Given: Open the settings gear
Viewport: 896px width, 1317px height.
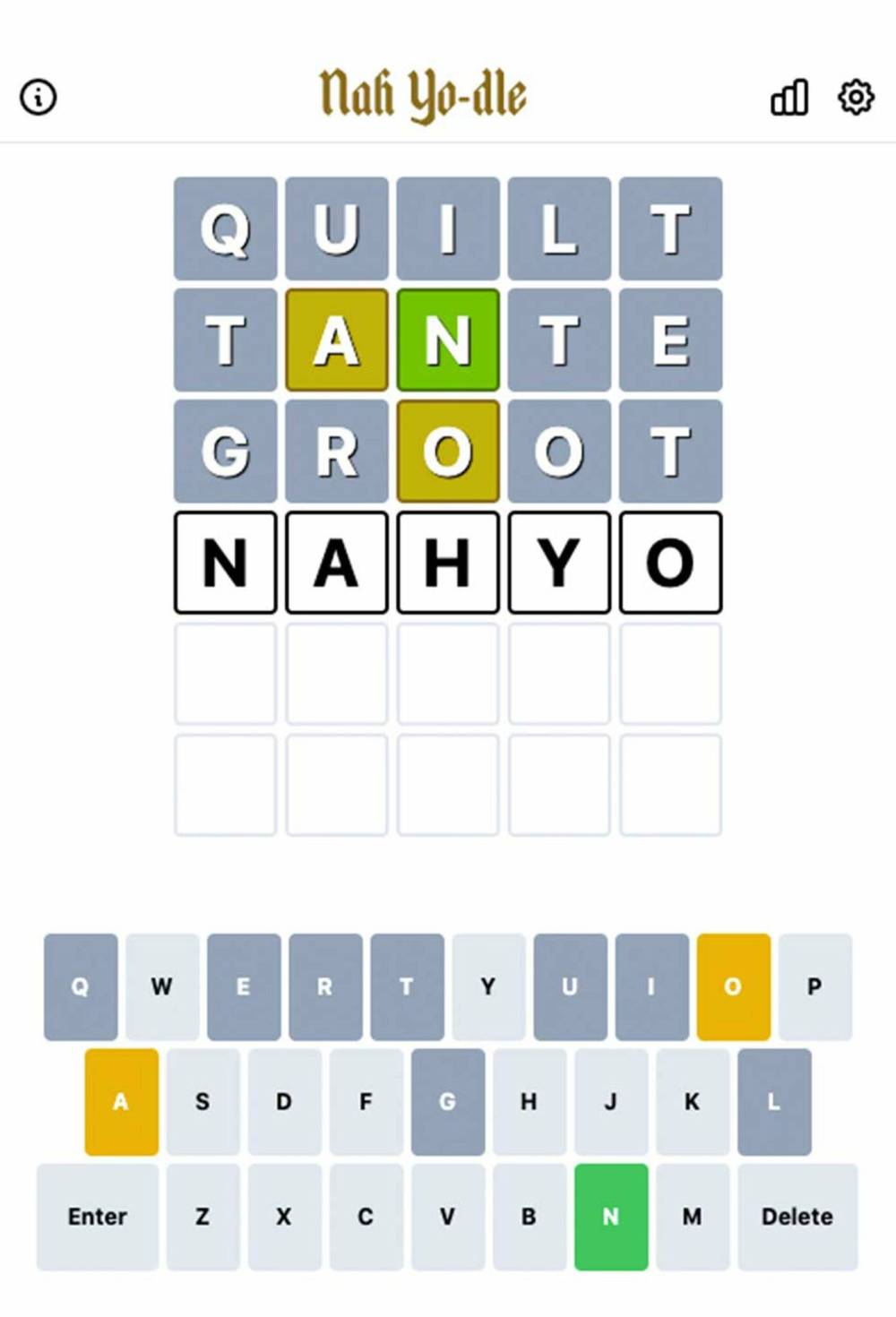Looking at the screenshot, I should (856, 97).
